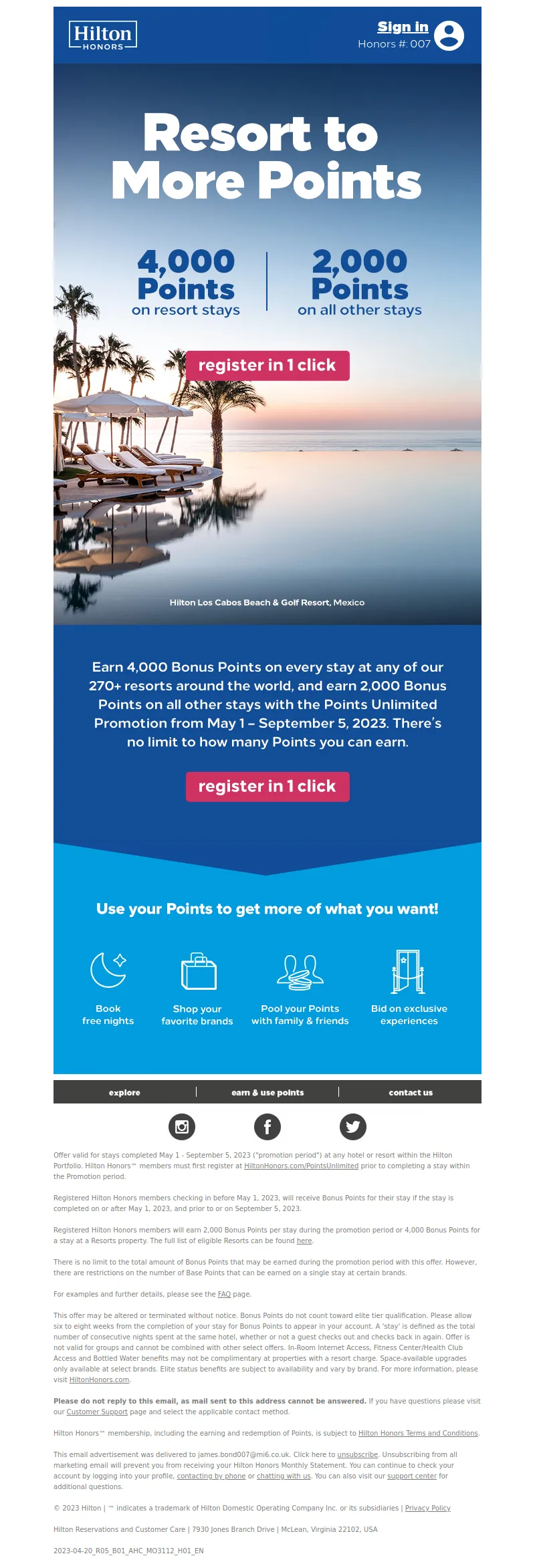Tap the Hilton Honors logo in the header
The height and width of the screenshot is (1568, 535).
[x=103, y=35]
